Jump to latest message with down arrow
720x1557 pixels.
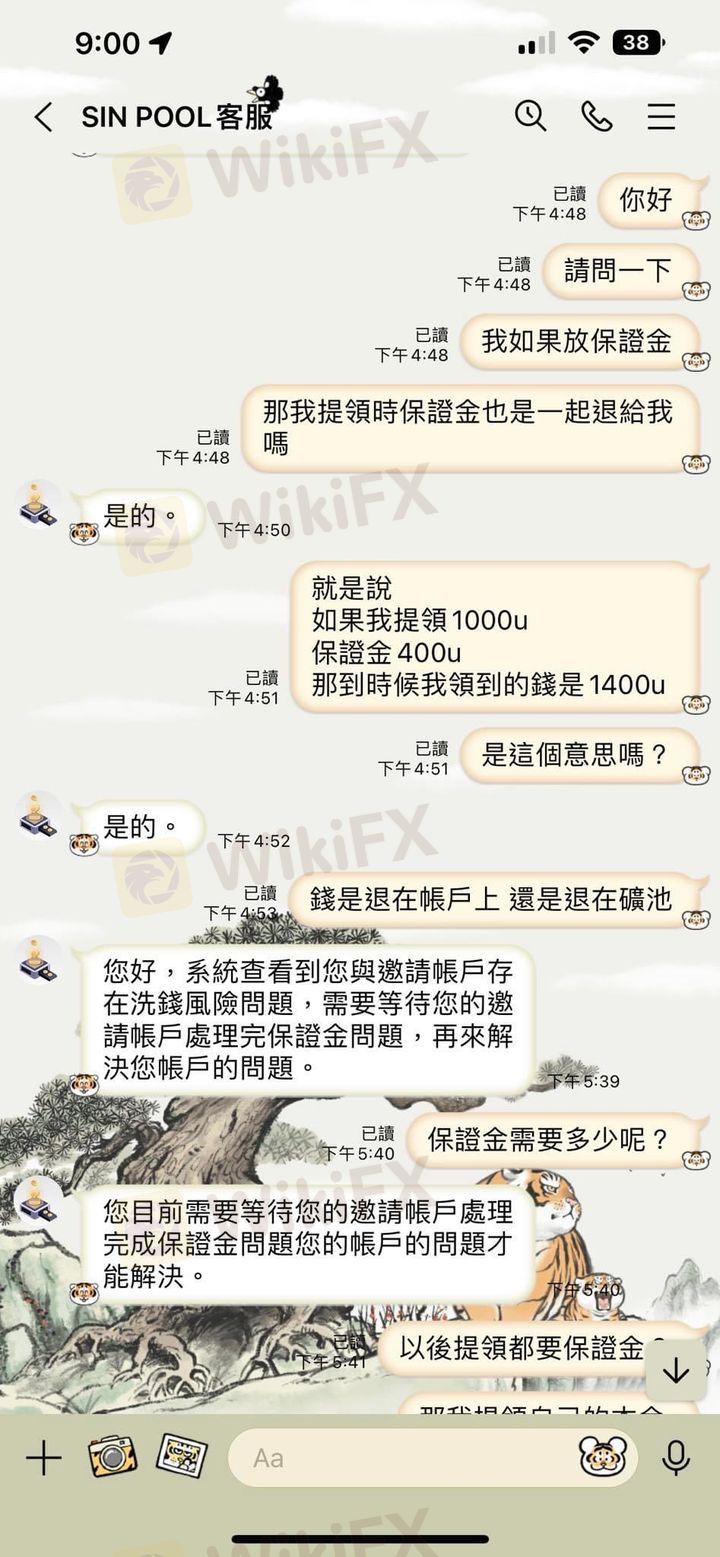676,1370
